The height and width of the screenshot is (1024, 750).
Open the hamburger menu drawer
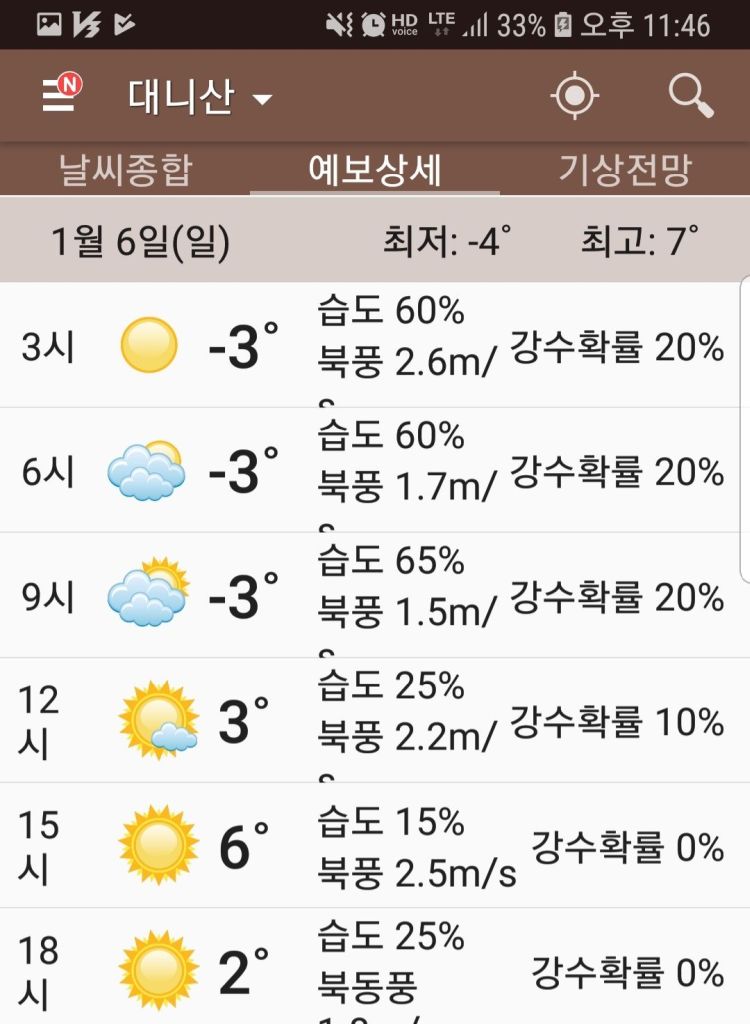(x=58, y=95)
